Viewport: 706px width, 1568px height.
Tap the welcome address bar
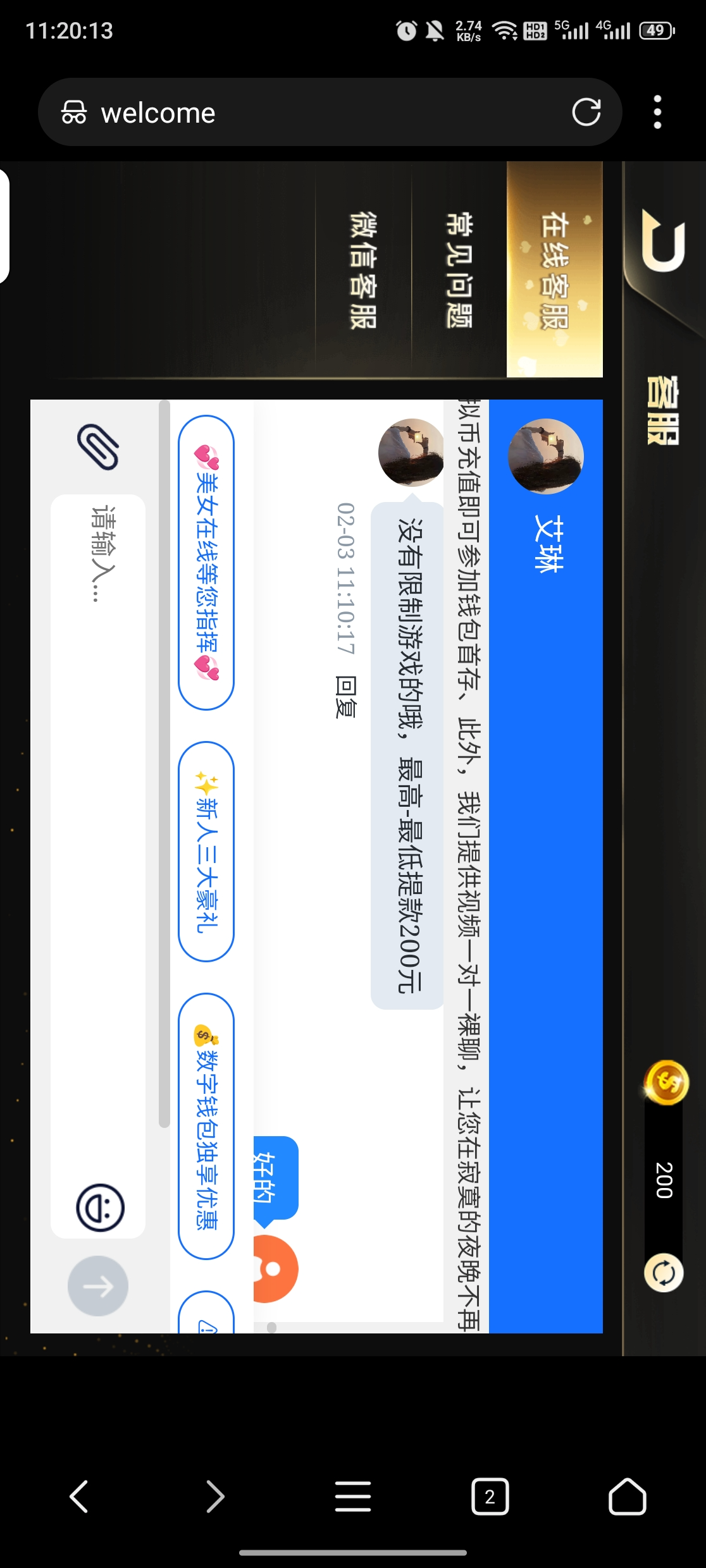tap(316, 113)
